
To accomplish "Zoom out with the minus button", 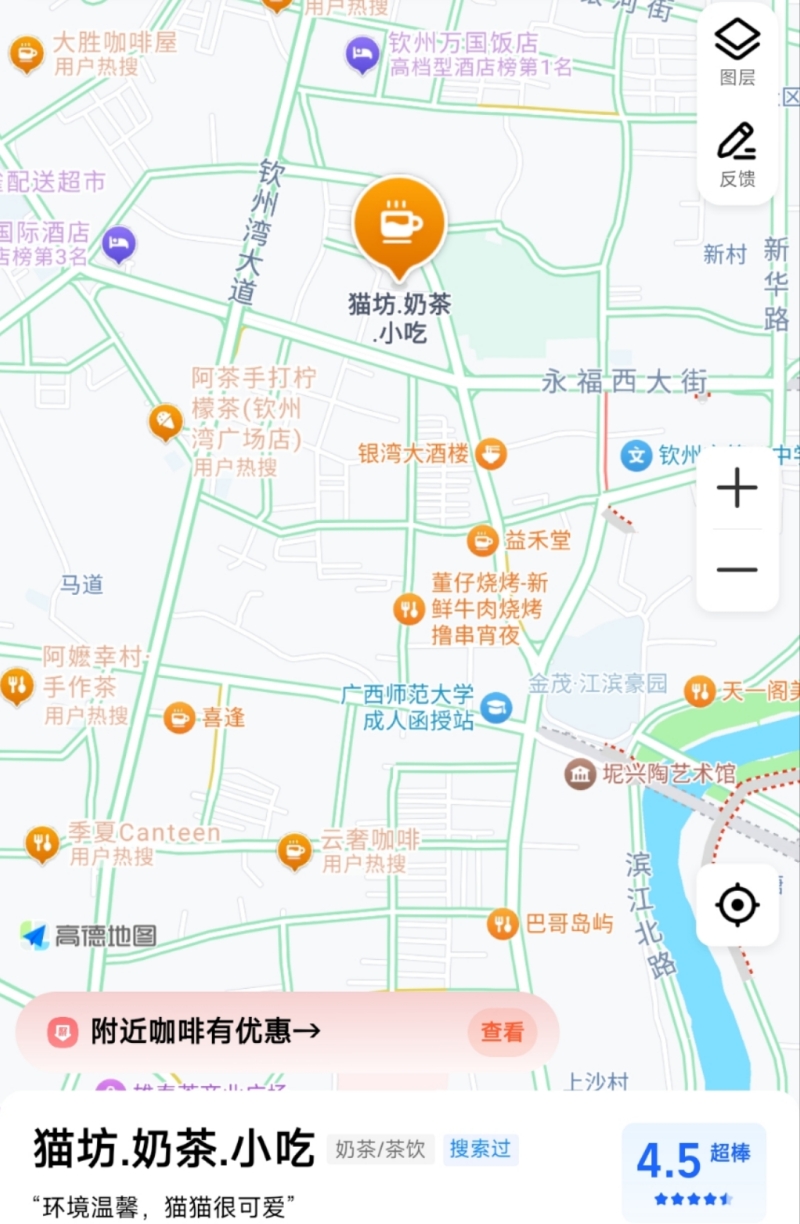I will (738, 570).
